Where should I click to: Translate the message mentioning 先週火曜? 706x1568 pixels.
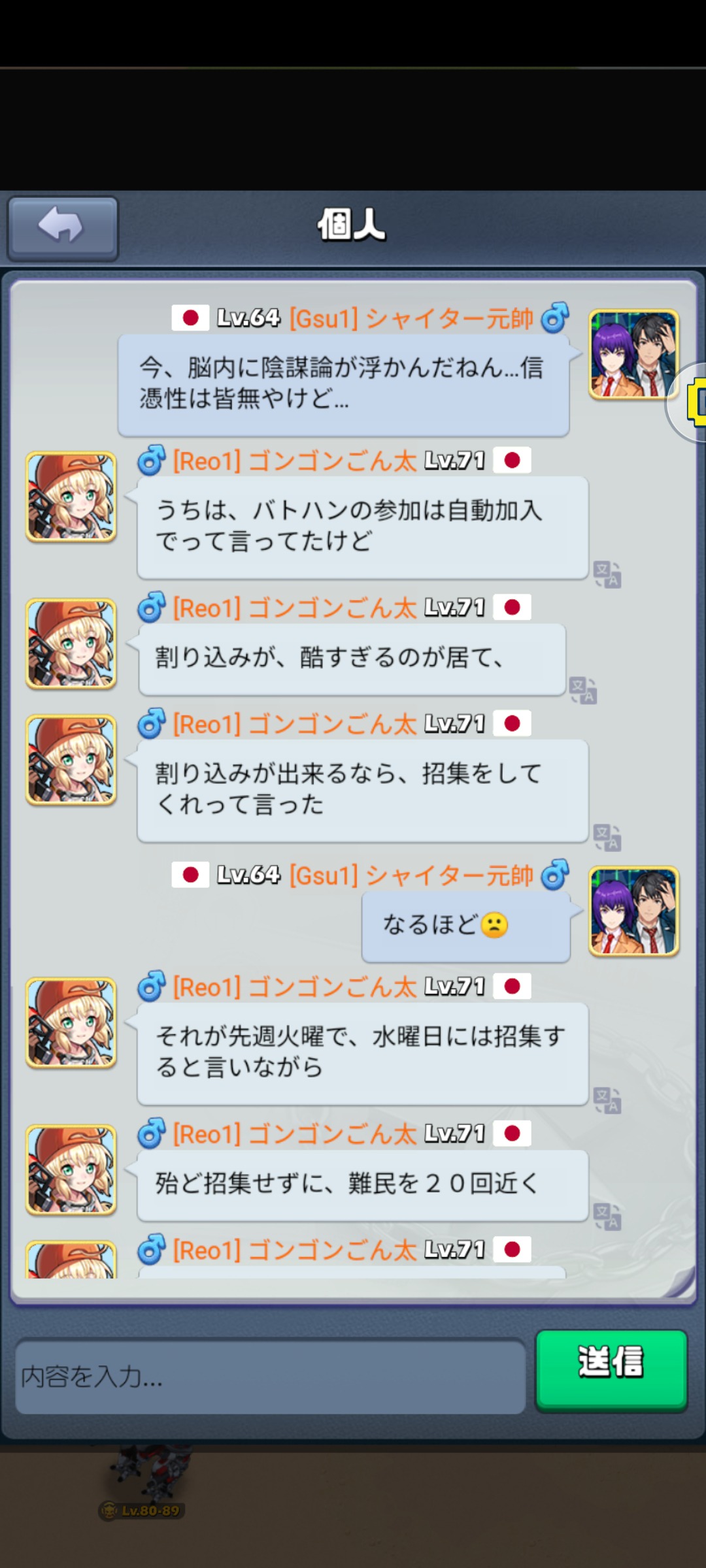[x=607, y=1101]
